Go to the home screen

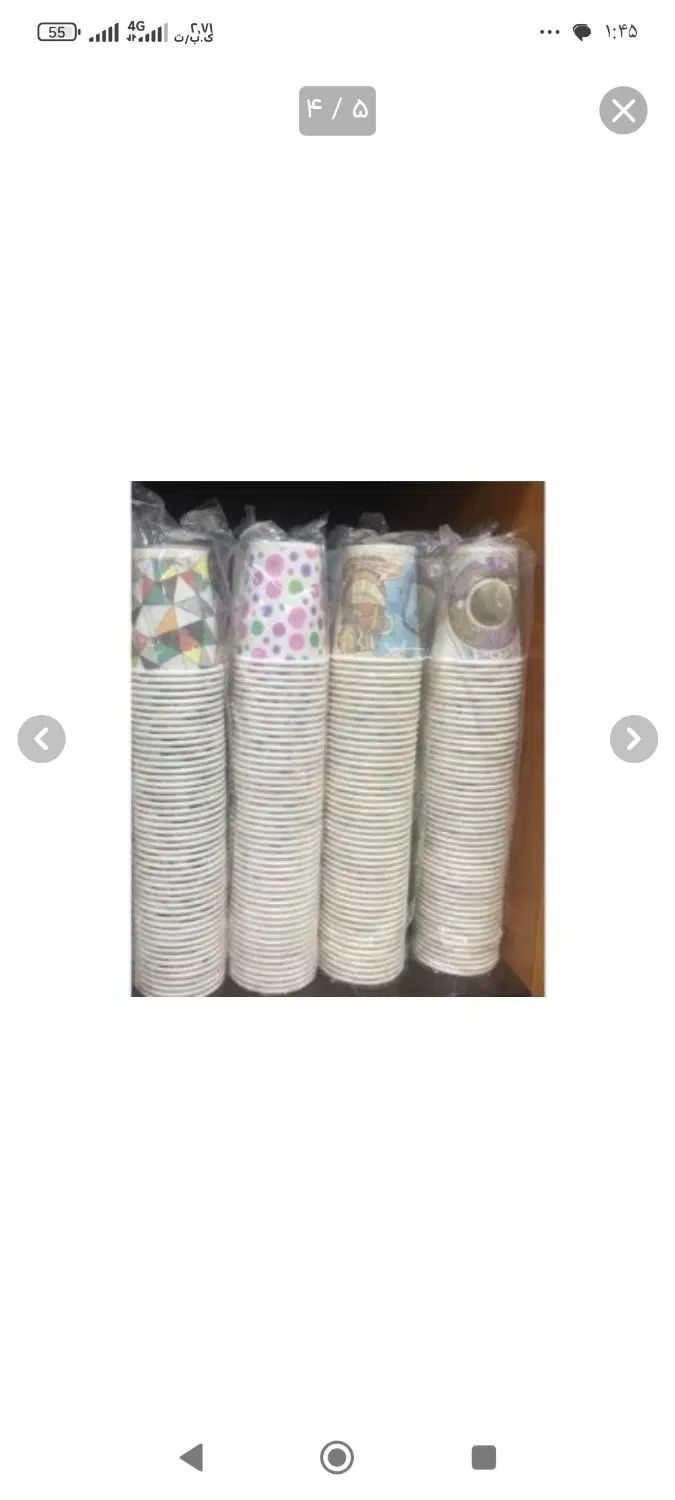pyautogui.click(x=337, y=1457)
